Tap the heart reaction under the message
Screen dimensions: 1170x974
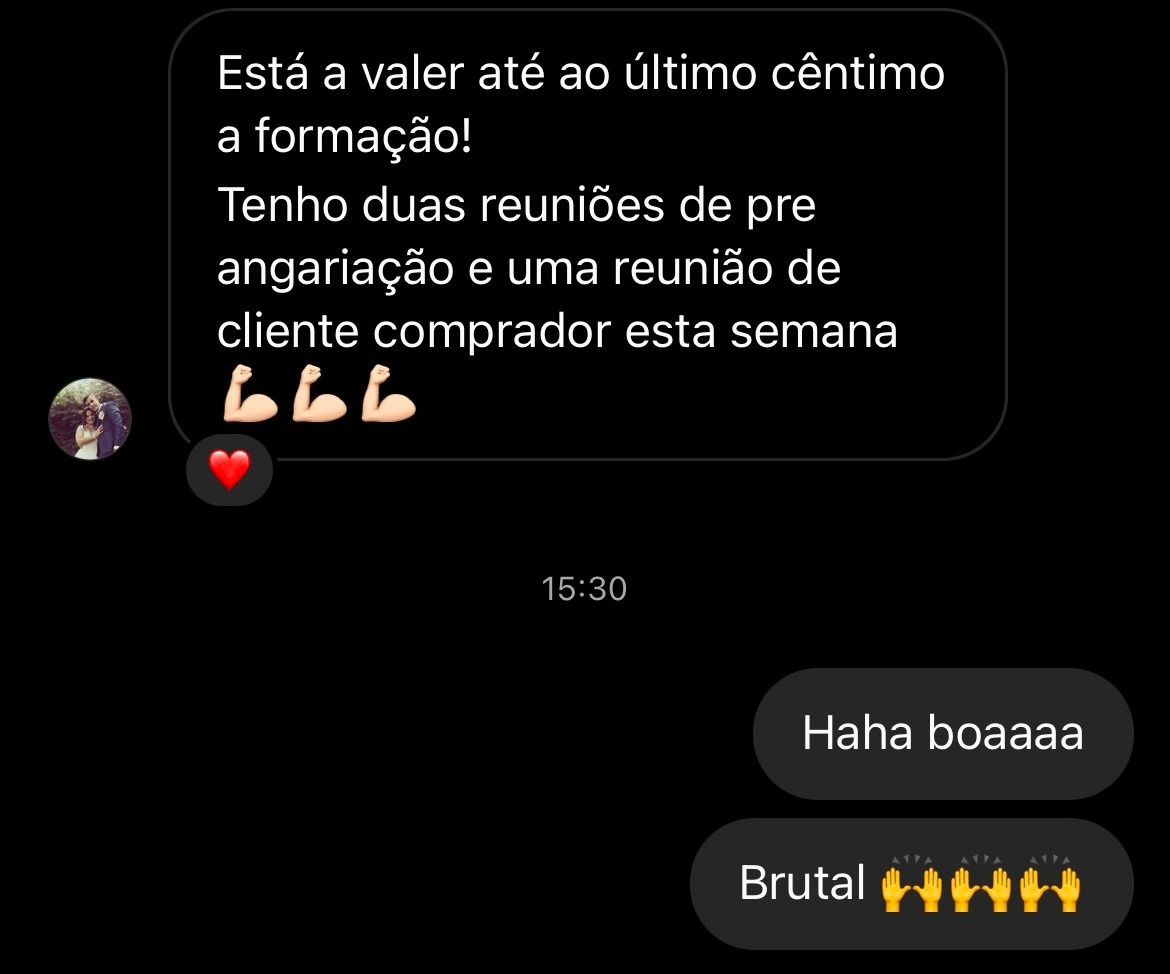(229, 470)
